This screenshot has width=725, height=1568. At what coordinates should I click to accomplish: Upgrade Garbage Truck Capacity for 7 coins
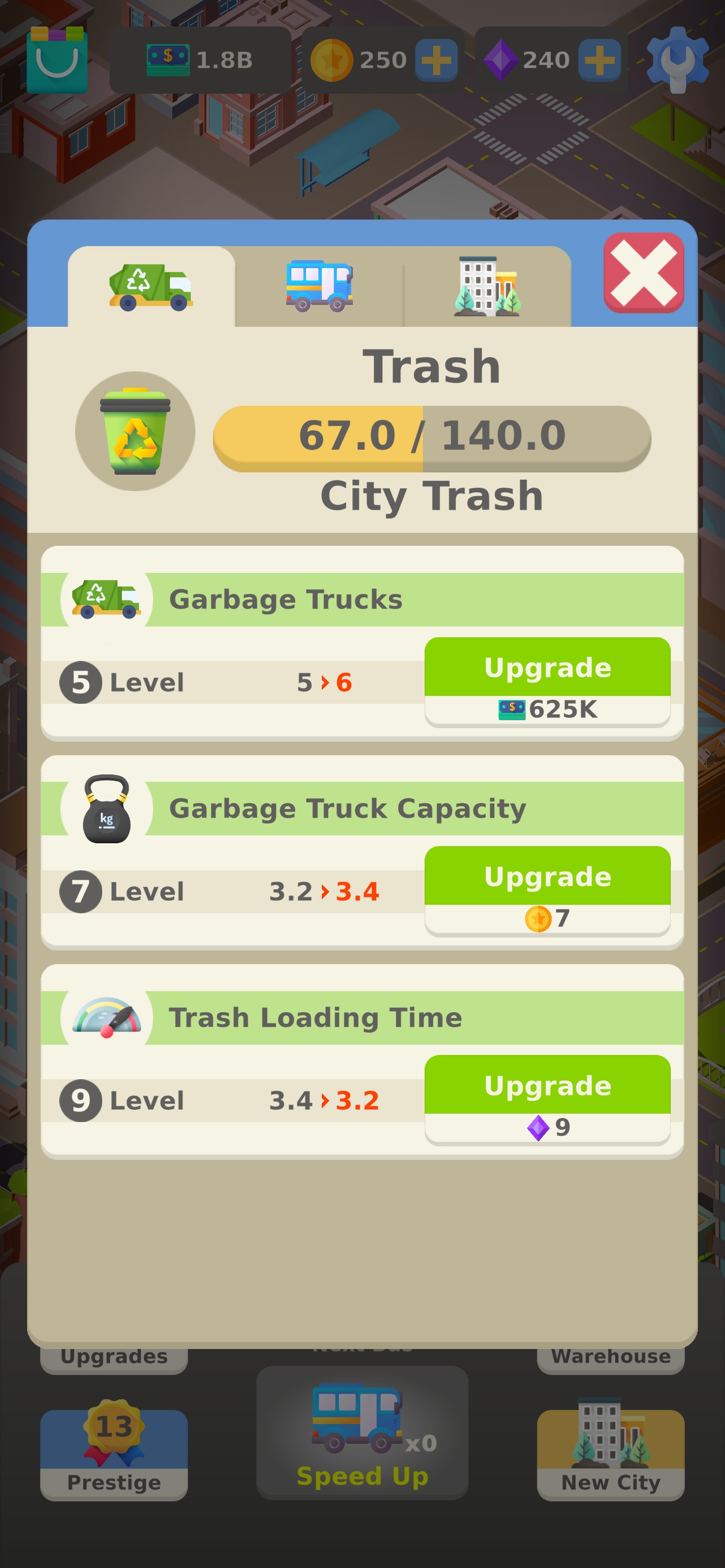point(547,891)
